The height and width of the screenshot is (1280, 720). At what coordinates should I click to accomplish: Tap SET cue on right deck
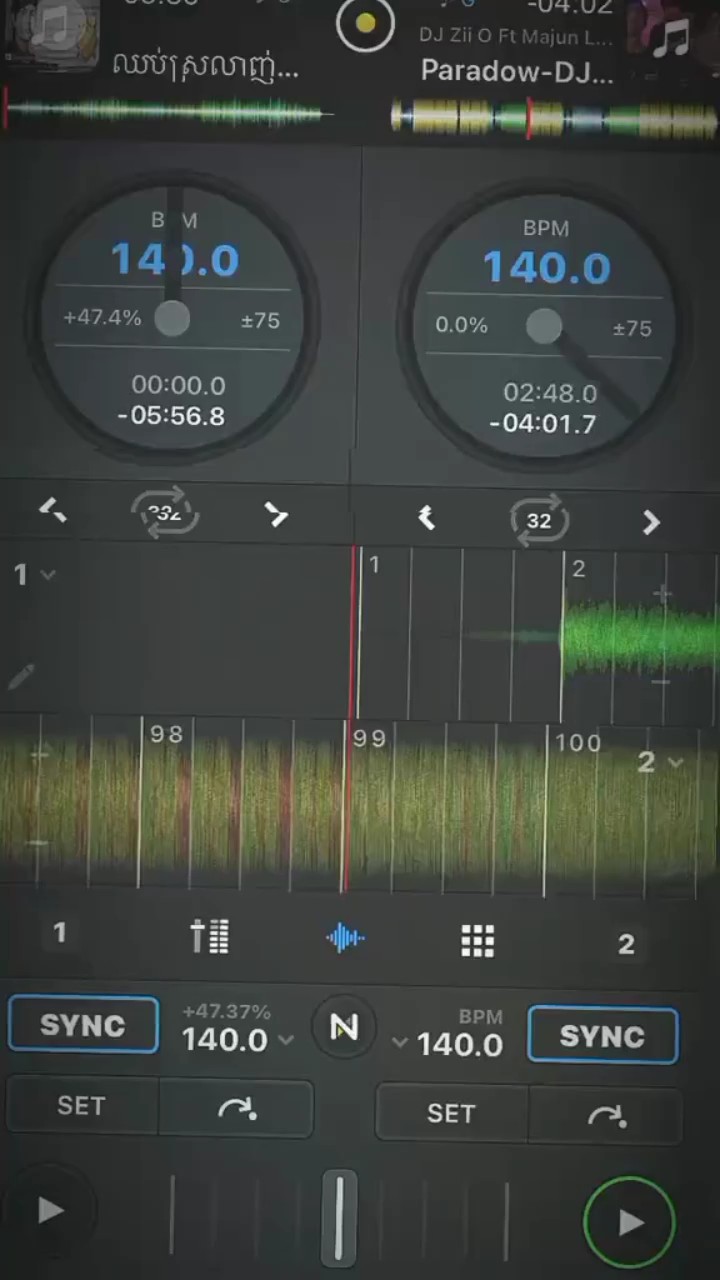451,1114
